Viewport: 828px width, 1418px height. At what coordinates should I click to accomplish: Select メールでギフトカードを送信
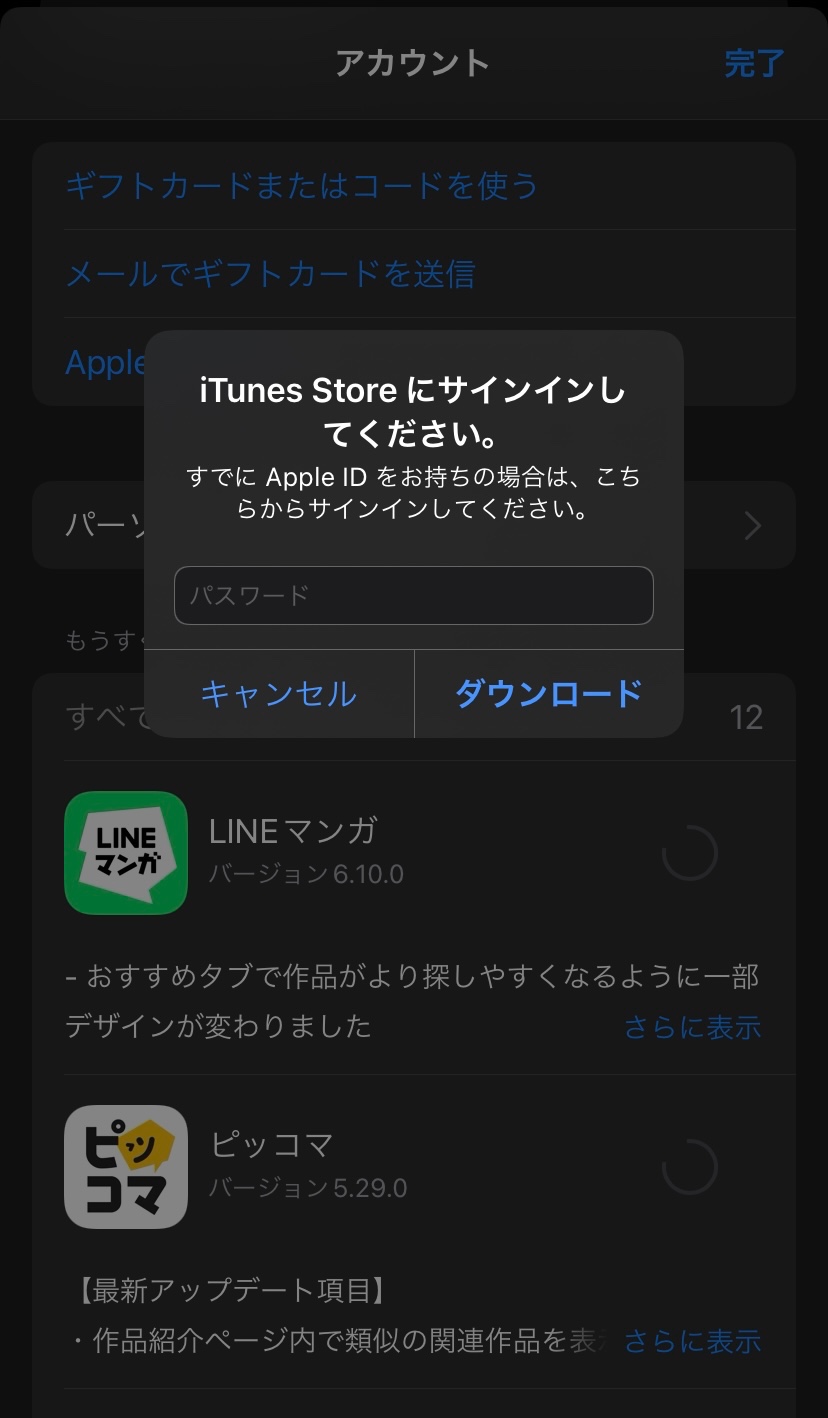[x=270, y=274]
